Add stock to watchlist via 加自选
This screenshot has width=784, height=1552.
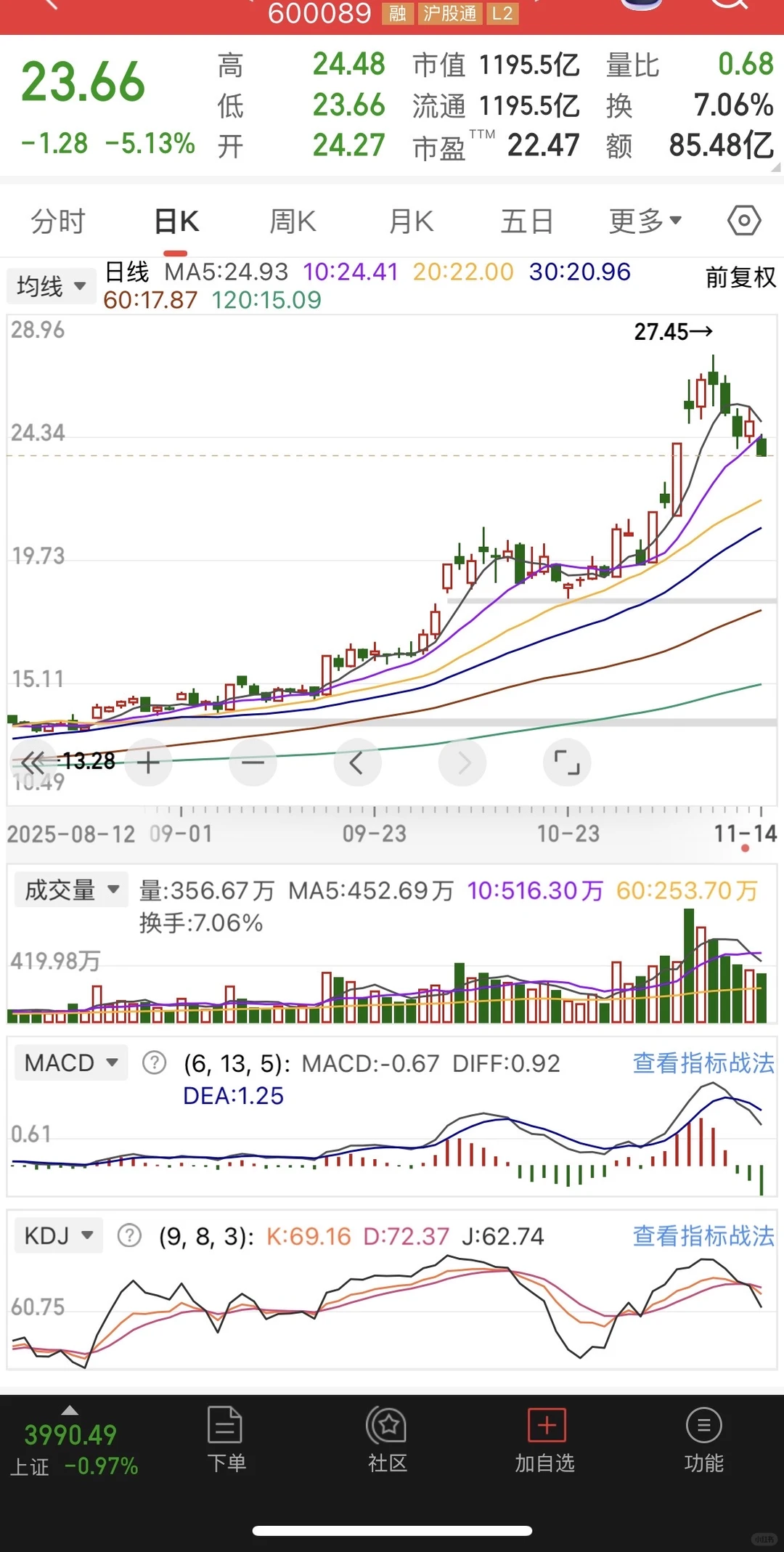(545, 1439)
